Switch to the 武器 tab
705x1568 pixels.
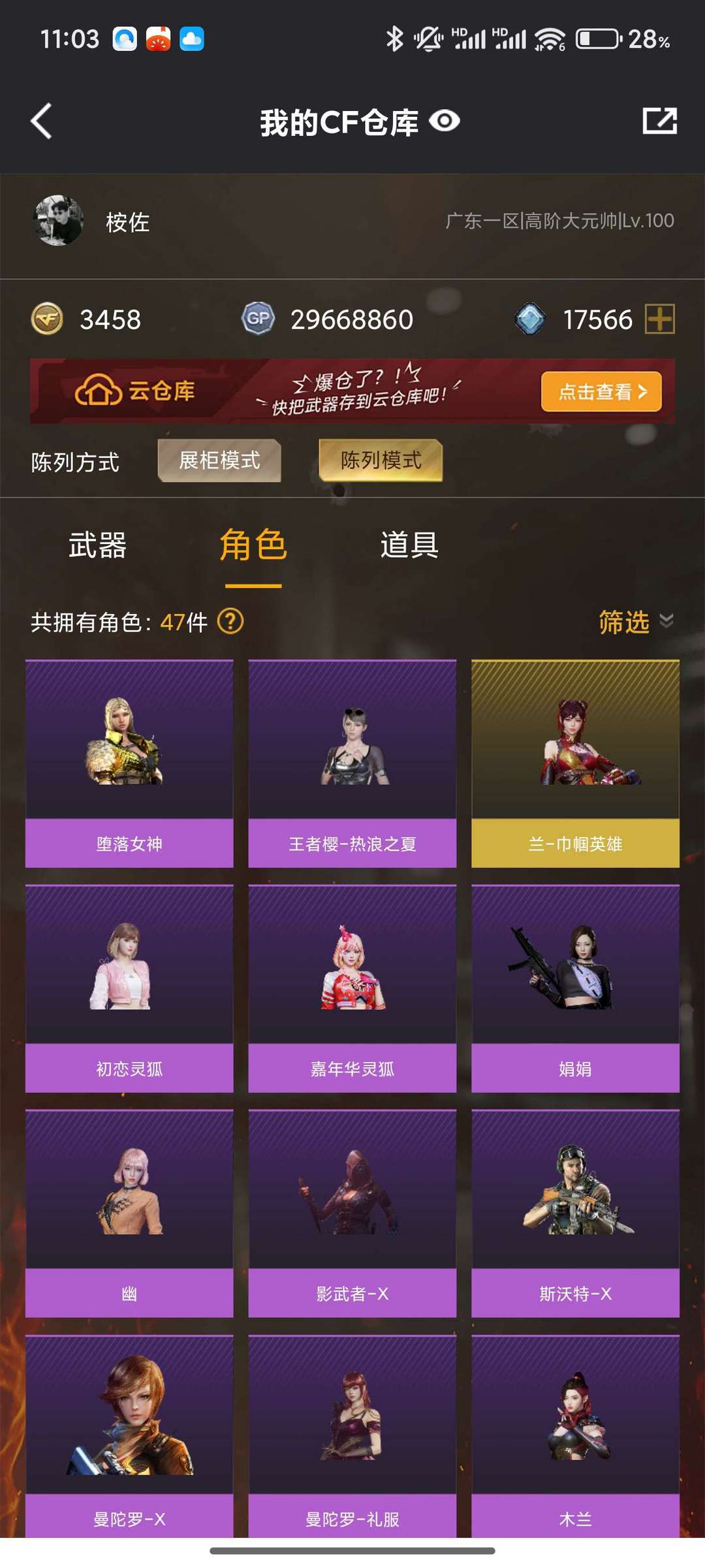point(98,545)
